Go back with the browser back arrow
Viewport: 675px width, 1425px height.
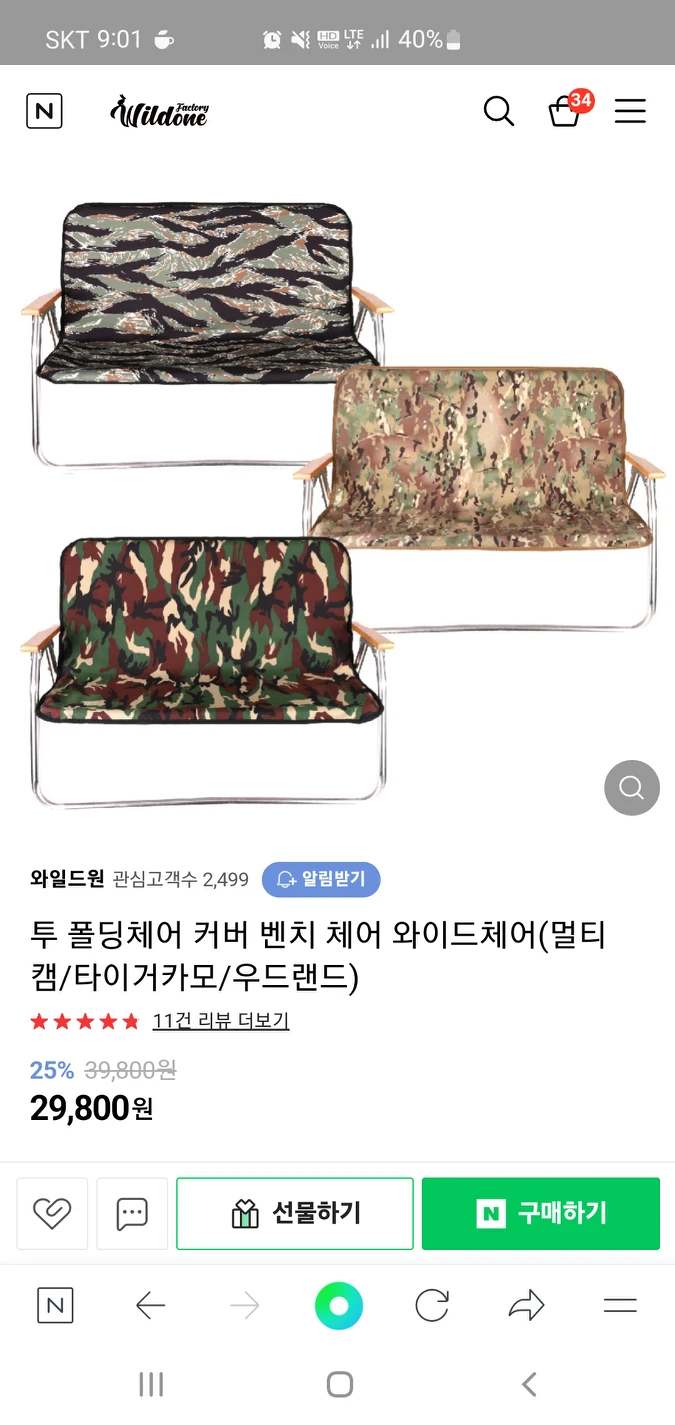pos(151,1305)
